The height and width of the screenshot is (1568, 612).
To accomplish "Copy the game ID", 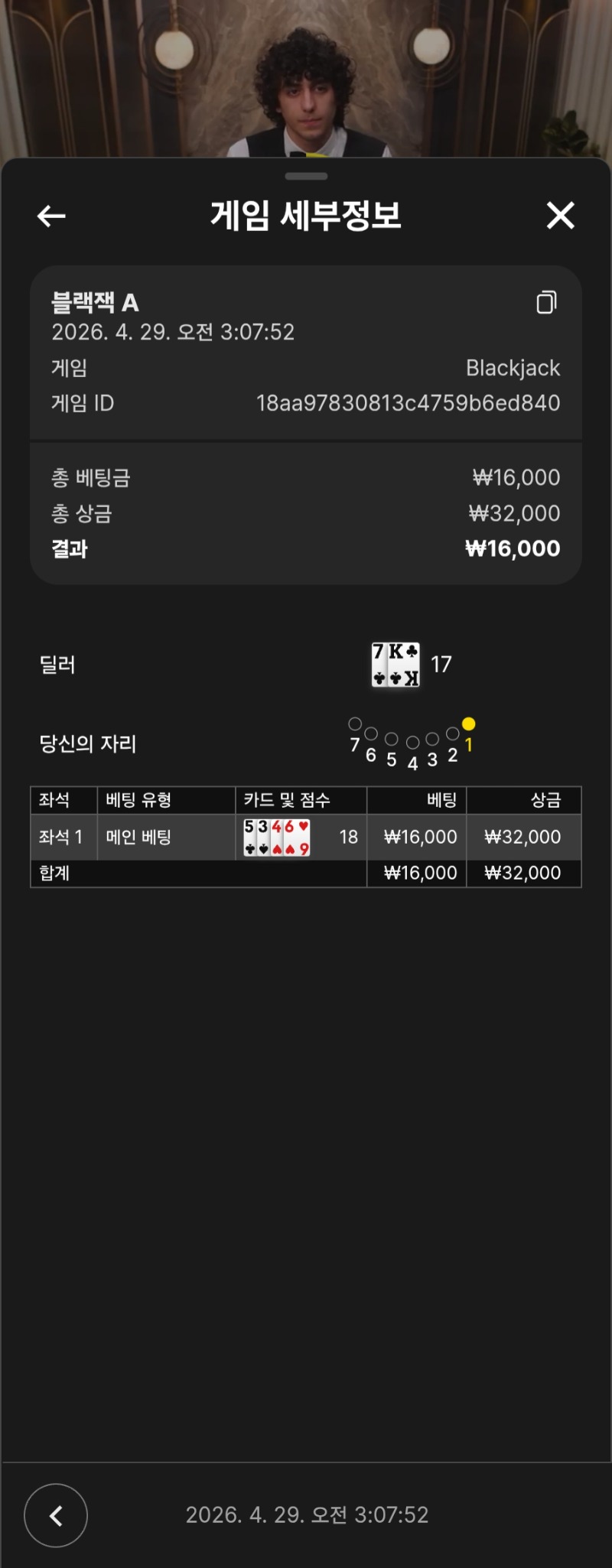I will coord(546,303).
